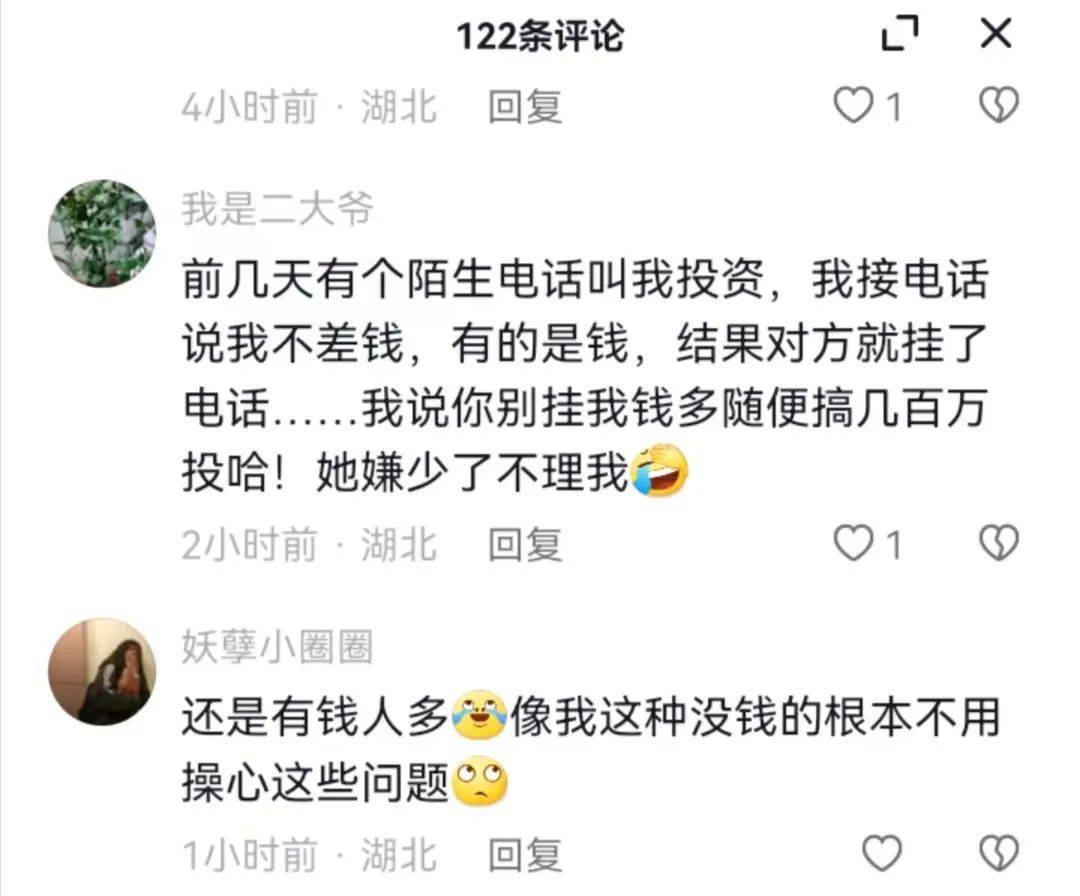The image size is (1080, 896).
Task: Open 我是二大爷's profile avatar
Action: (102, 233)
